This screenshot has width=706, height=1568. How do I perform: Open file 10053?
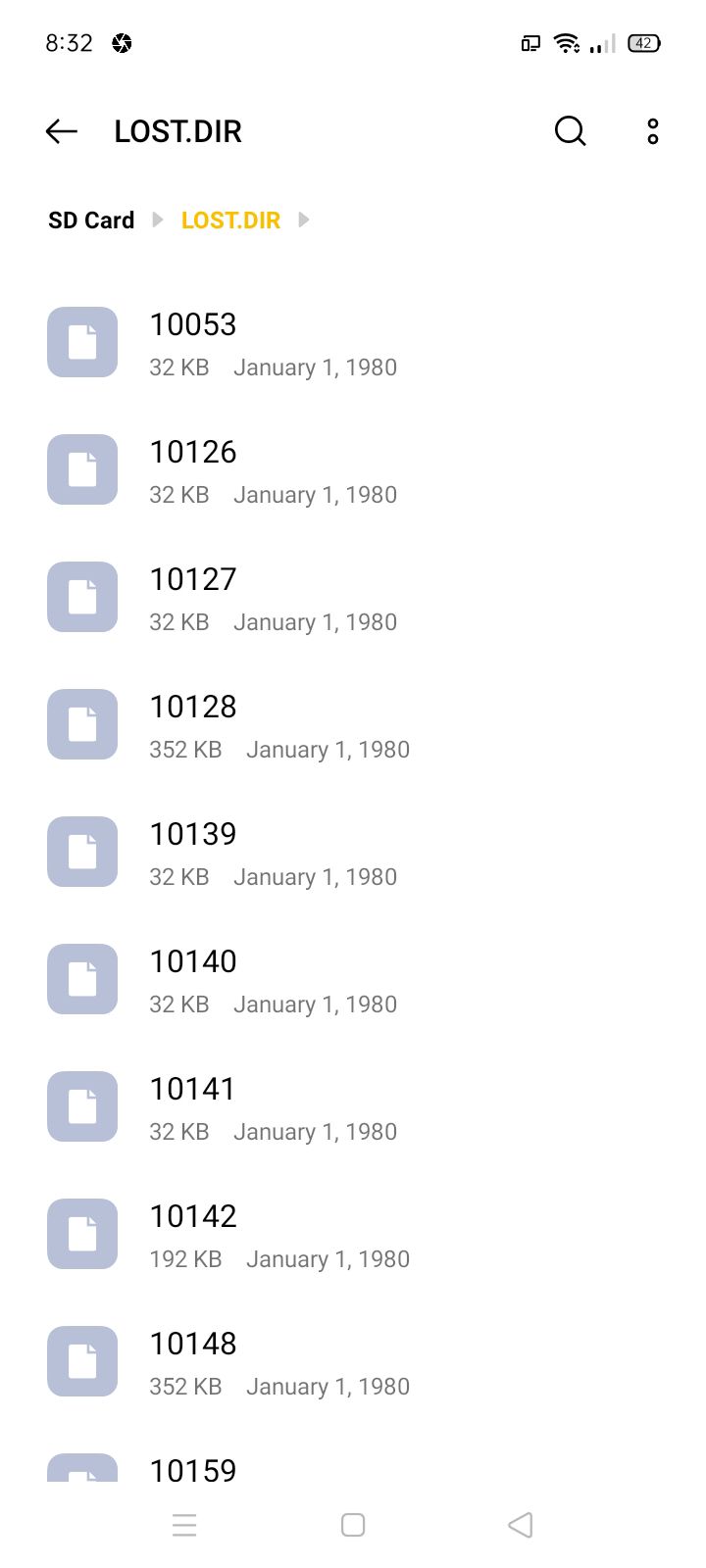[353, 343]
